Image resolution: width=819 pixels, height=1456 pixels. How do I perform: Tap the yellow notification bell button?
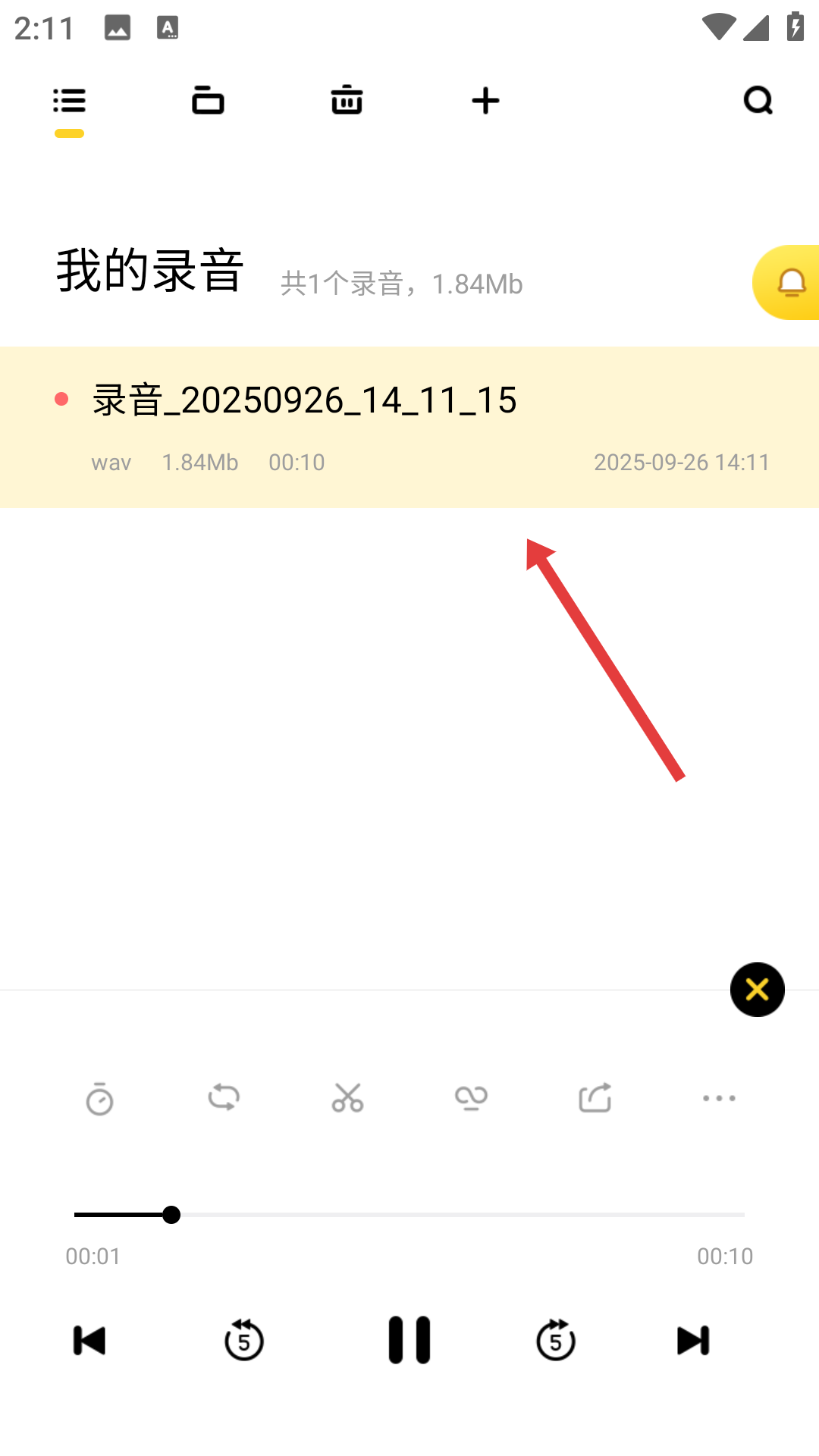(790, 283)
